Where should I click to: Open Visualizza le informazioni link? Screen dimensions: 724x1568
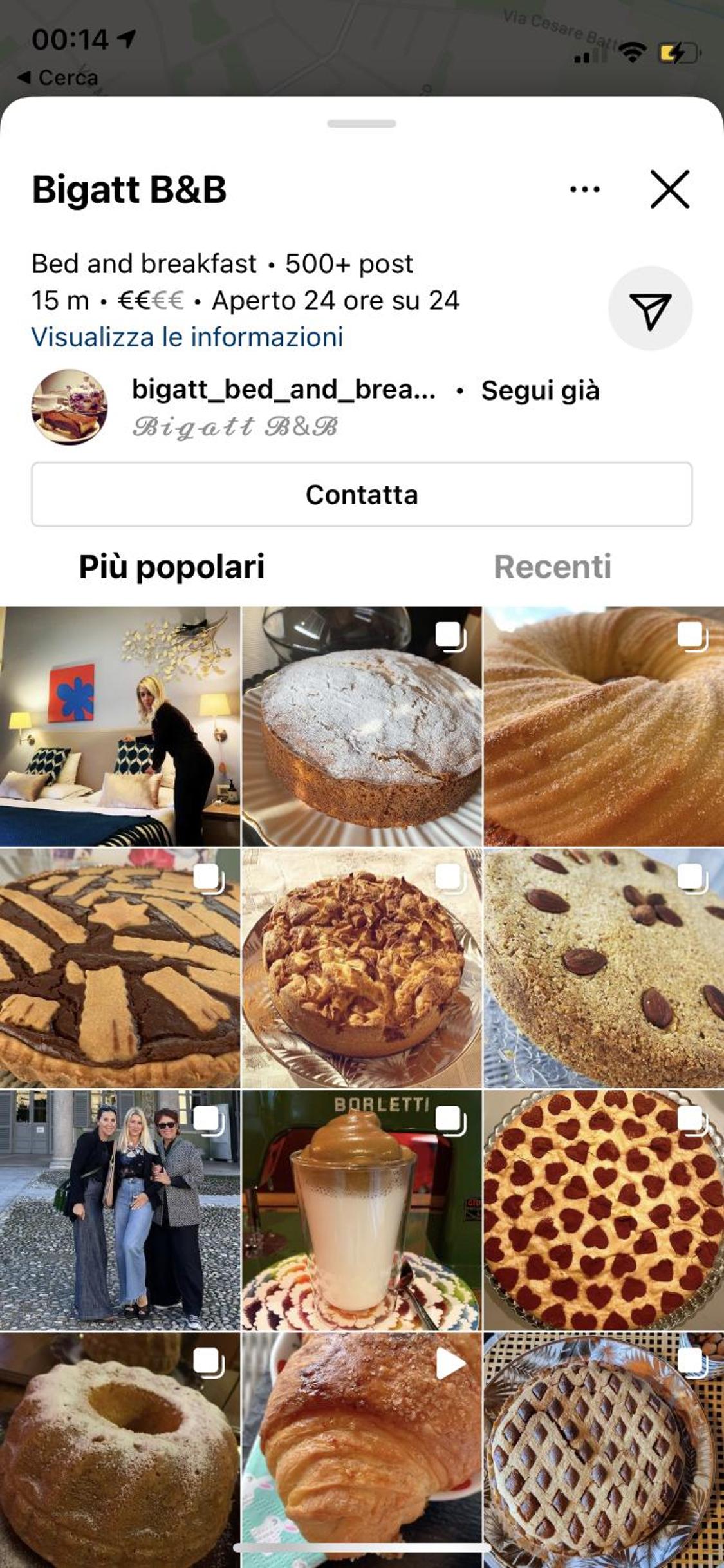tap(187, 337)
